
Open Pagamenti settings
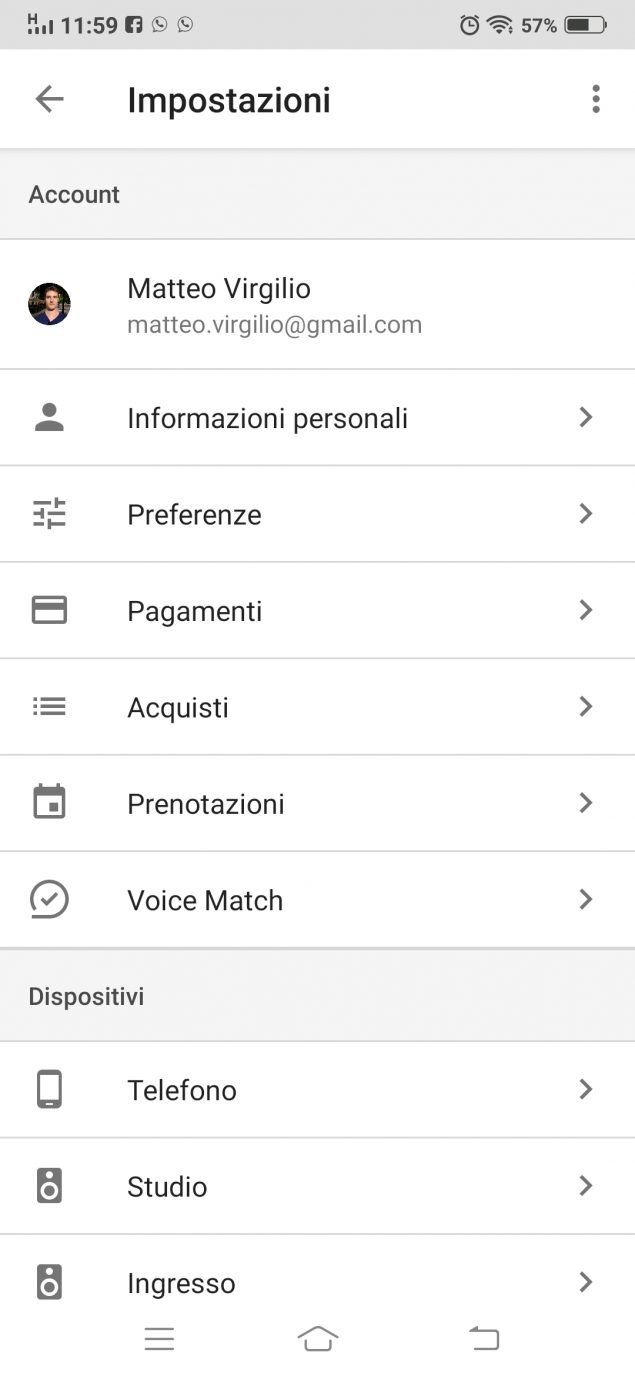click(x=317, y=611)
